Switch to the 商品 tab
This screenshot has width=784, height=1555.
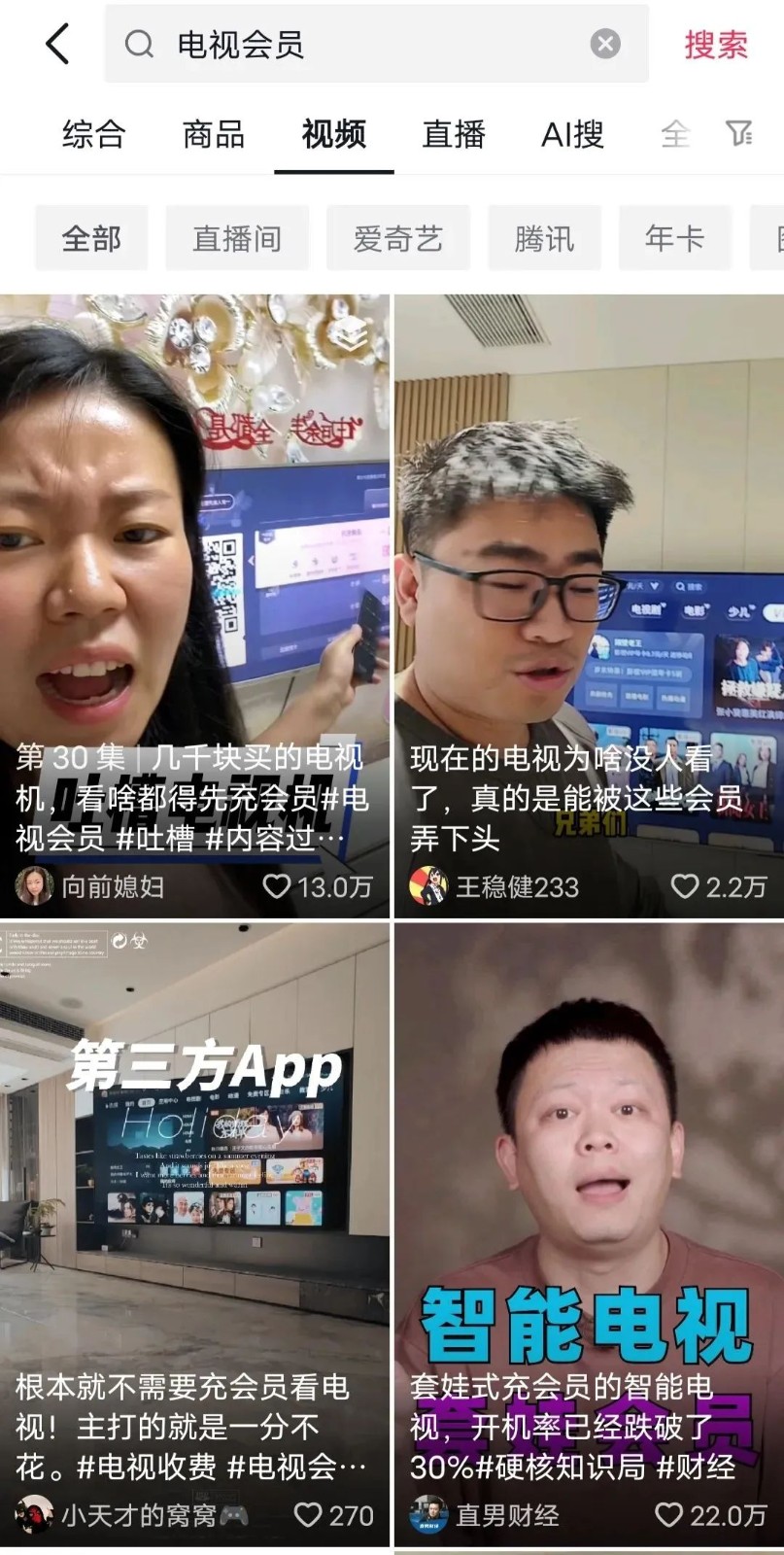[x=214, y=134]
